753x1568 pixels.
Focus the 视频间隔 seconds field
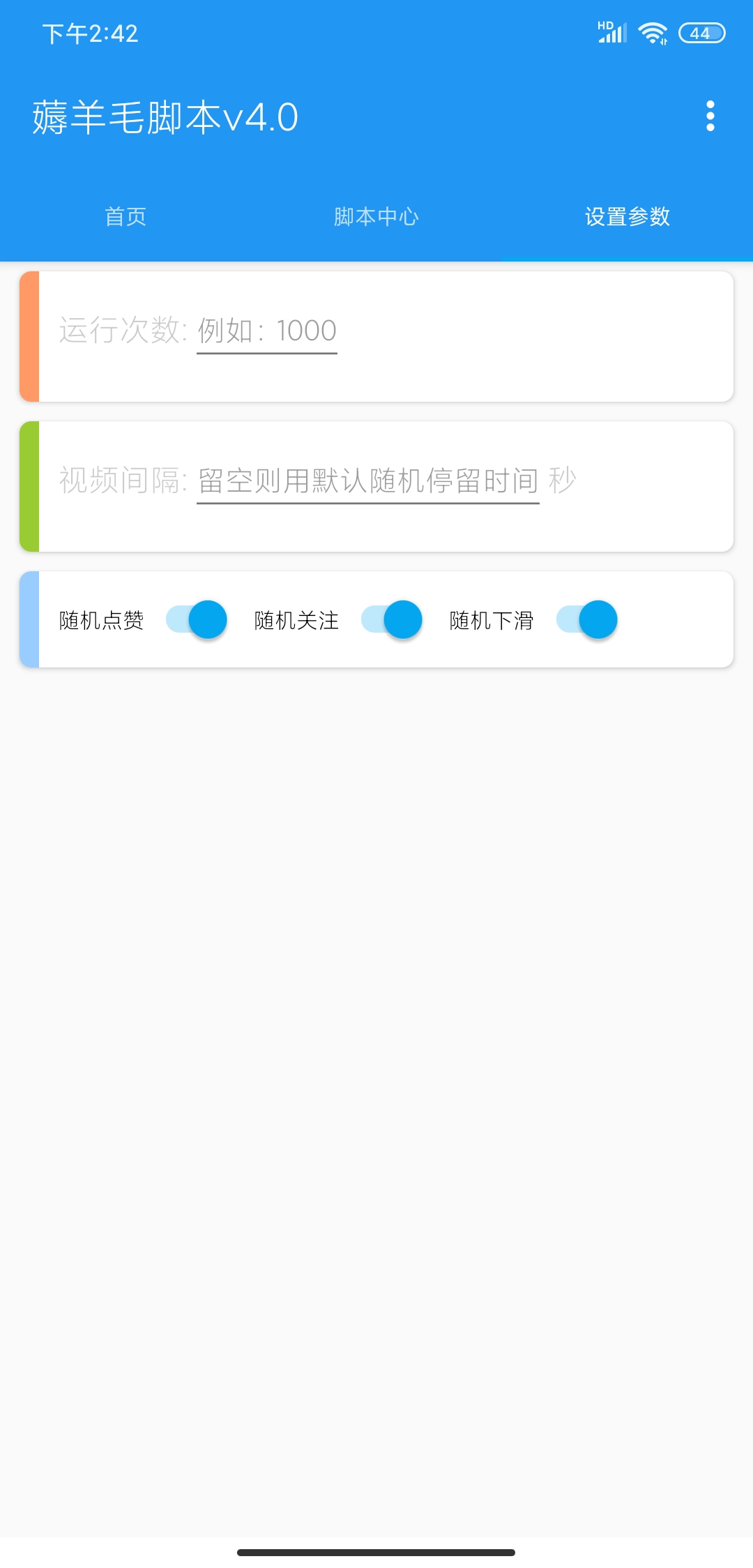[x=368, y=481]
